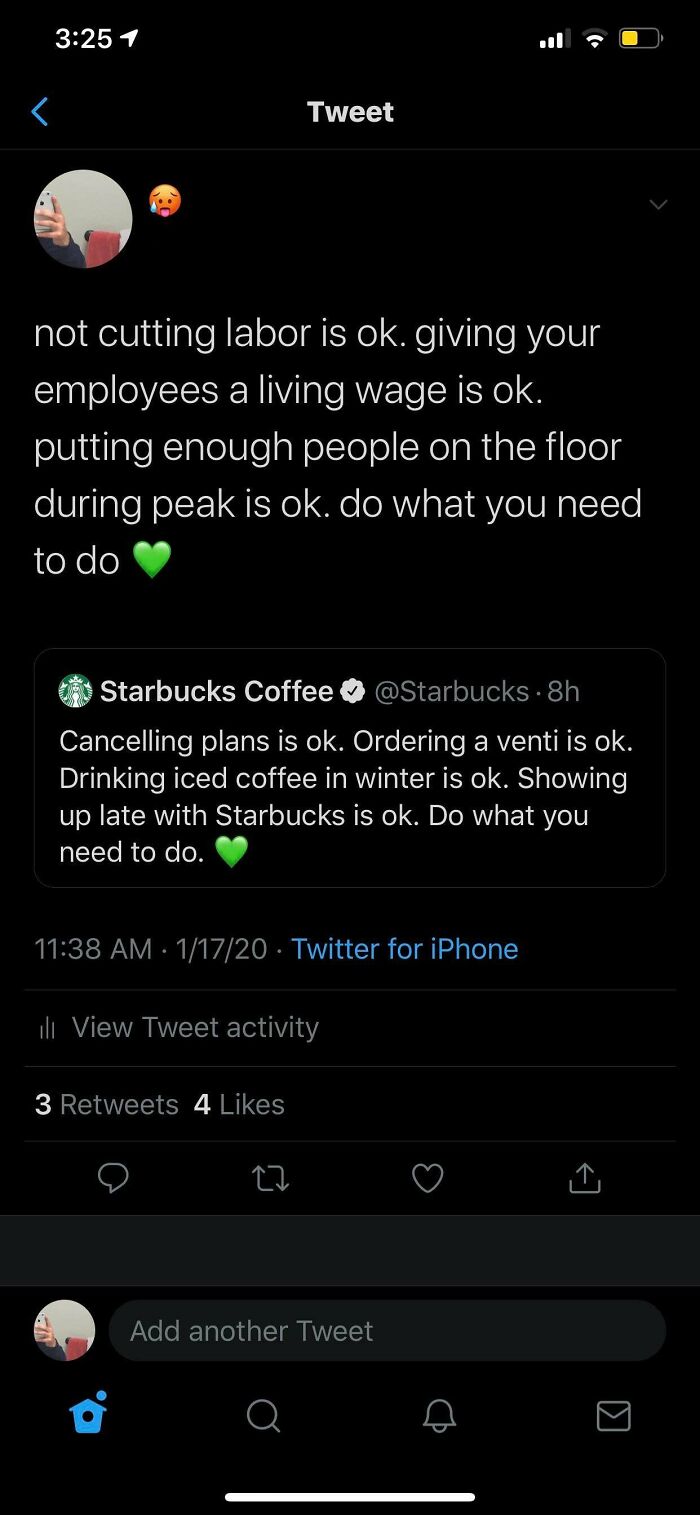
Task: Share this tweet
Action: pos(584,1179)
